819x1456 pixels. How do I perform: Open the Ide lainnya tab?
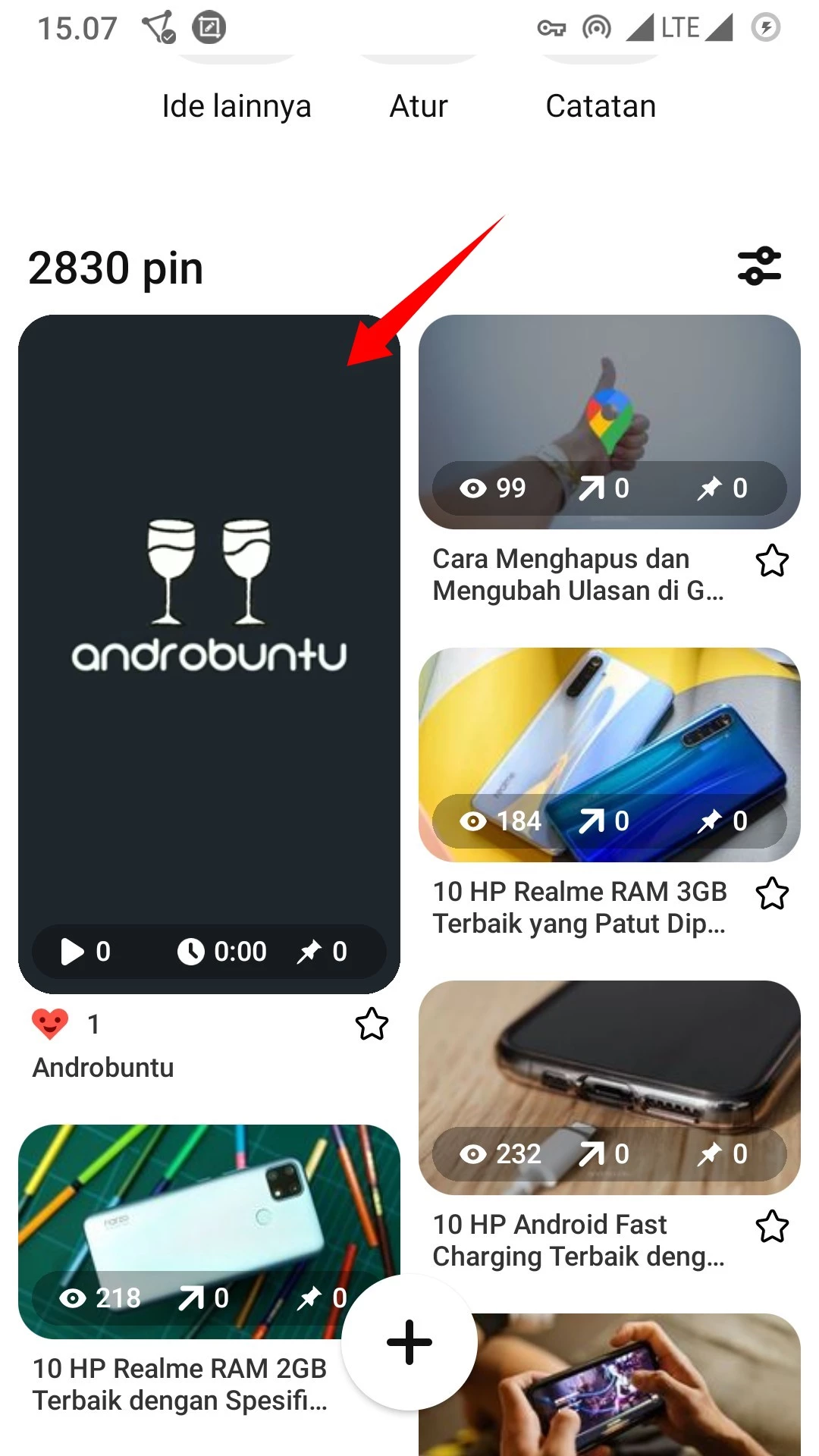tap(237, 105)
